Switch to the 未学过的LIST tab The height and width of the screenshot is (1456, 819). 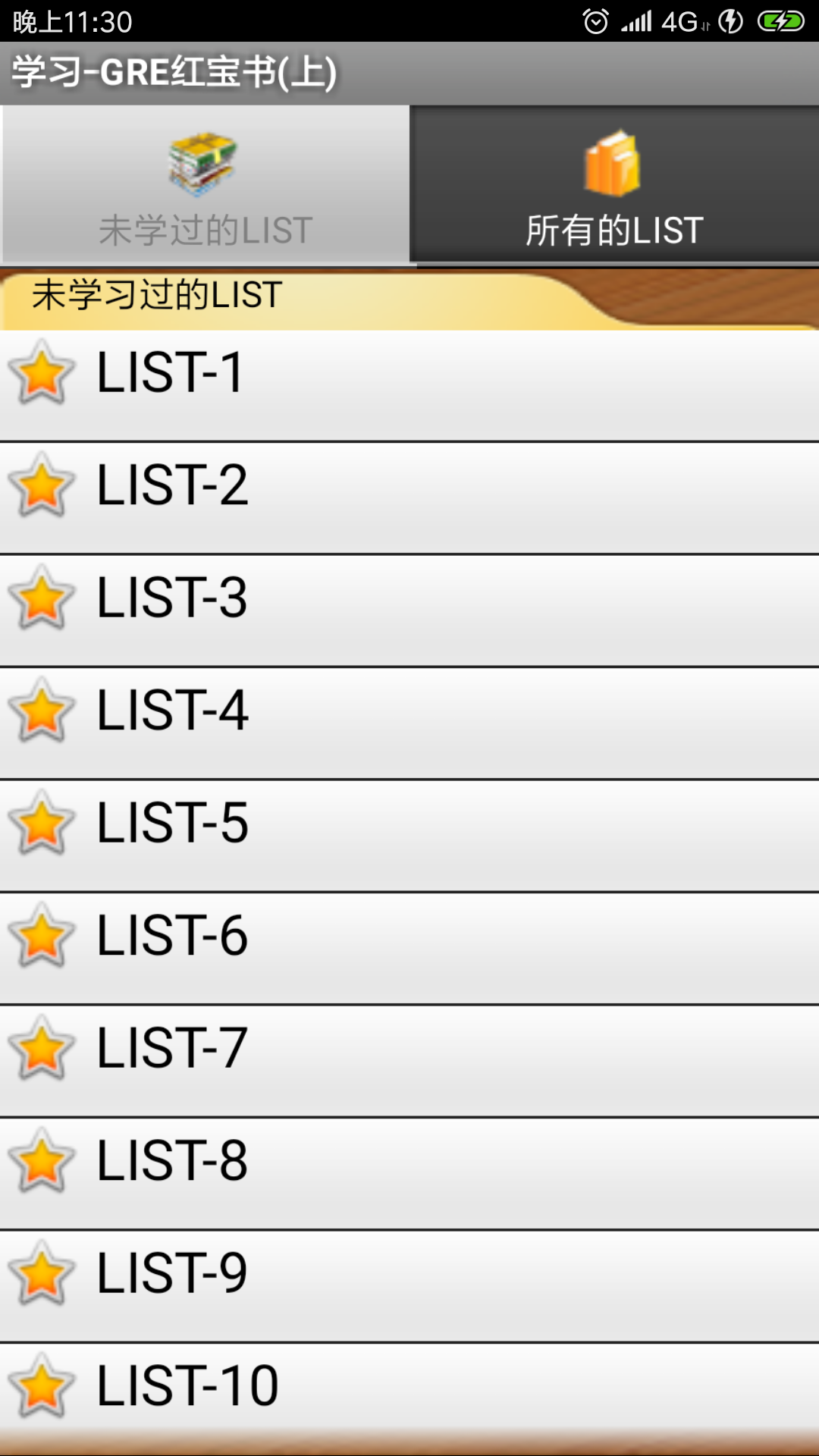click(205, 185)
